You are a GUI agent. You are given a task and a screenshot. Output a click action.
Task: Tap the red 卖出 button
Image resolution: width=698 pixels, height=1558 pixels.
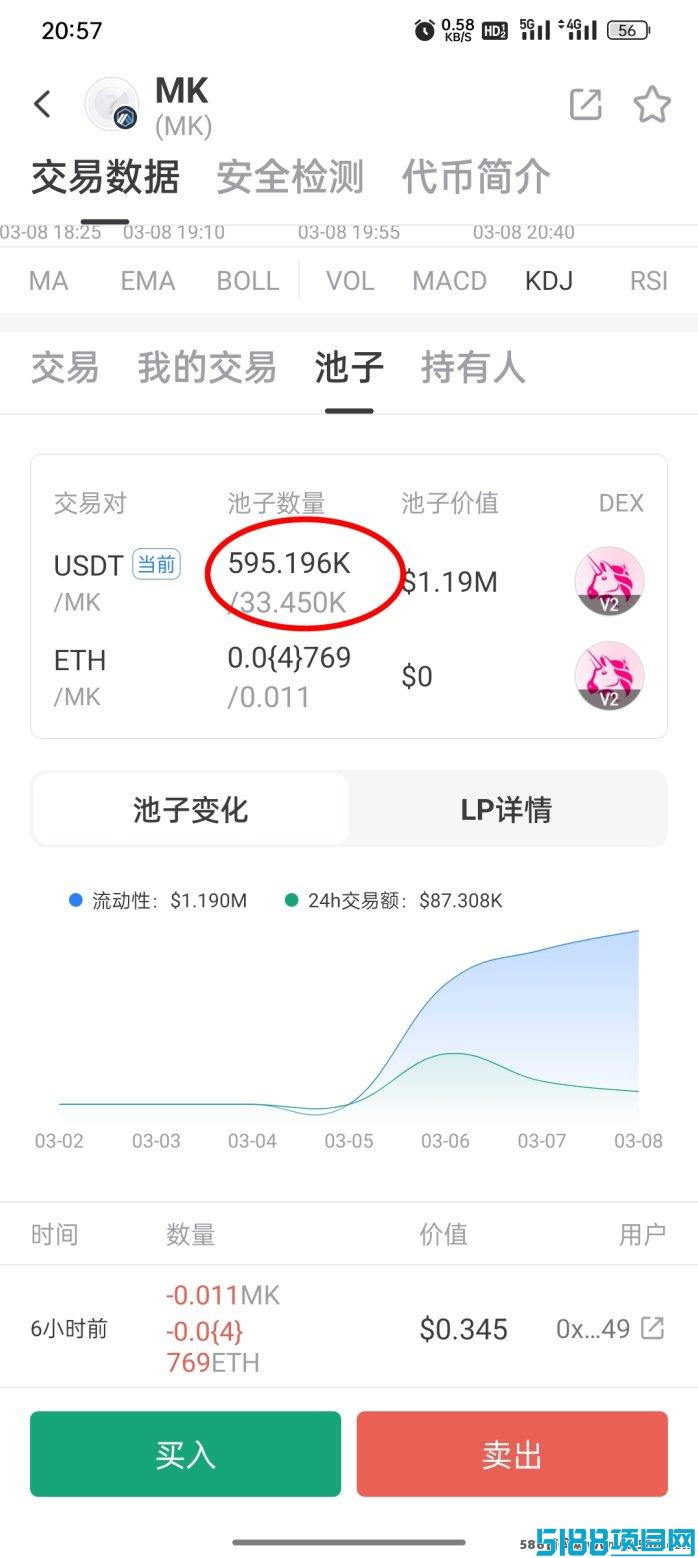click(x=512, y=1454)
